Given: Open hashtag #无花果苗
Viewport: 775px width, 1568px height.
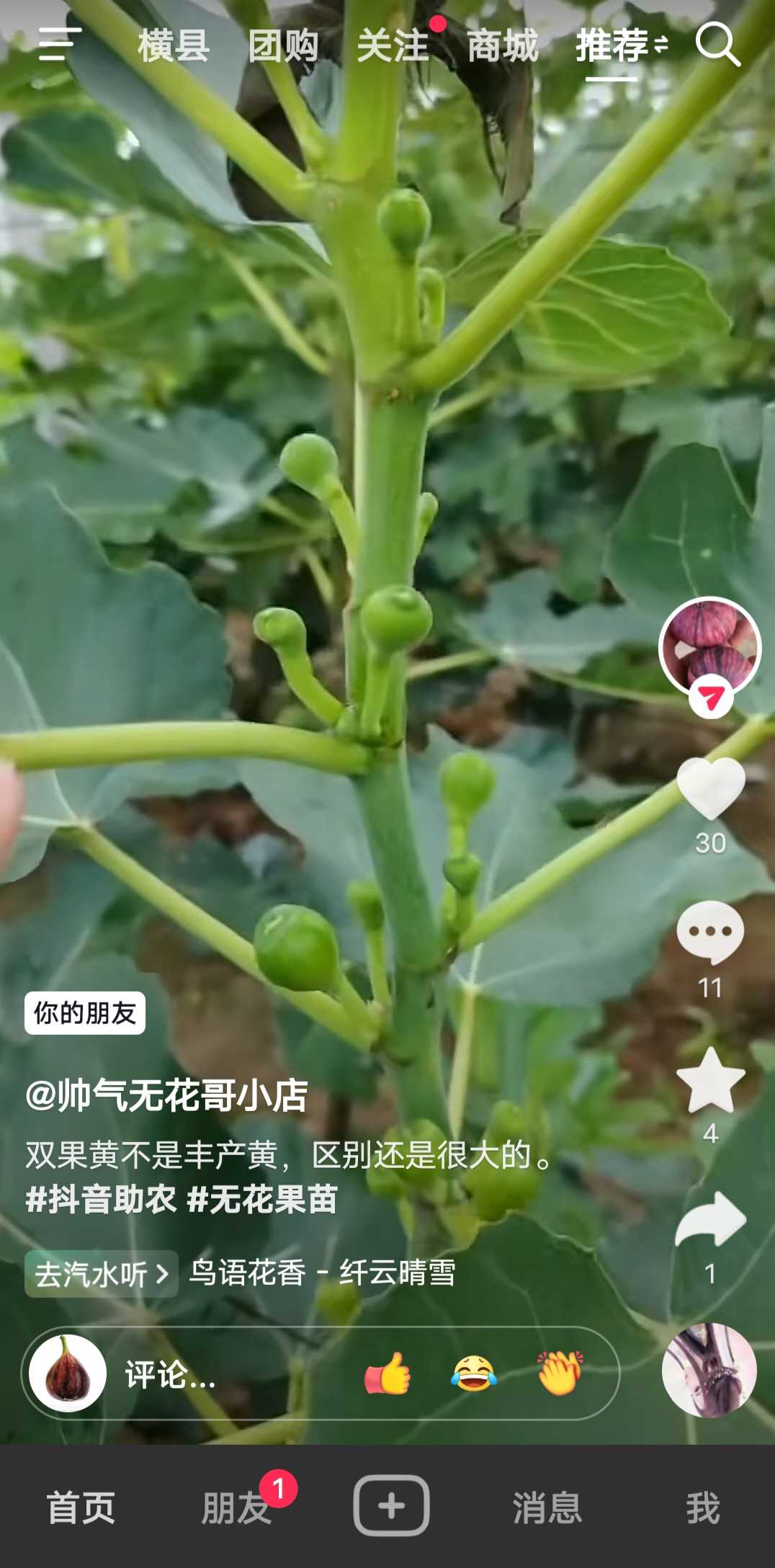Looking at the screenshot, I should coord(262,1200).
